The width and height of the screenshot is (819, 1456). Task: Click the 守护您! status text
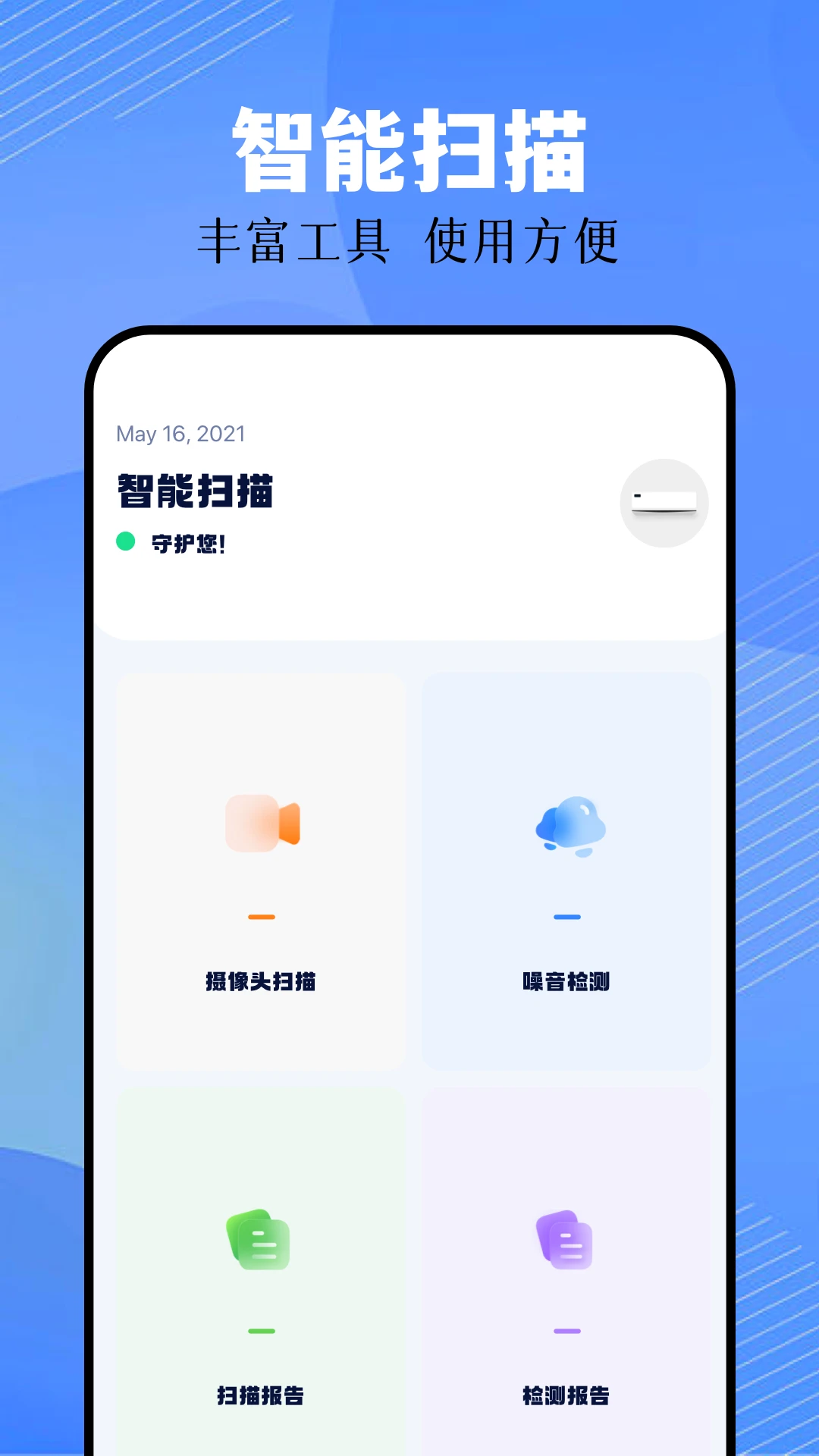[188, 541]
